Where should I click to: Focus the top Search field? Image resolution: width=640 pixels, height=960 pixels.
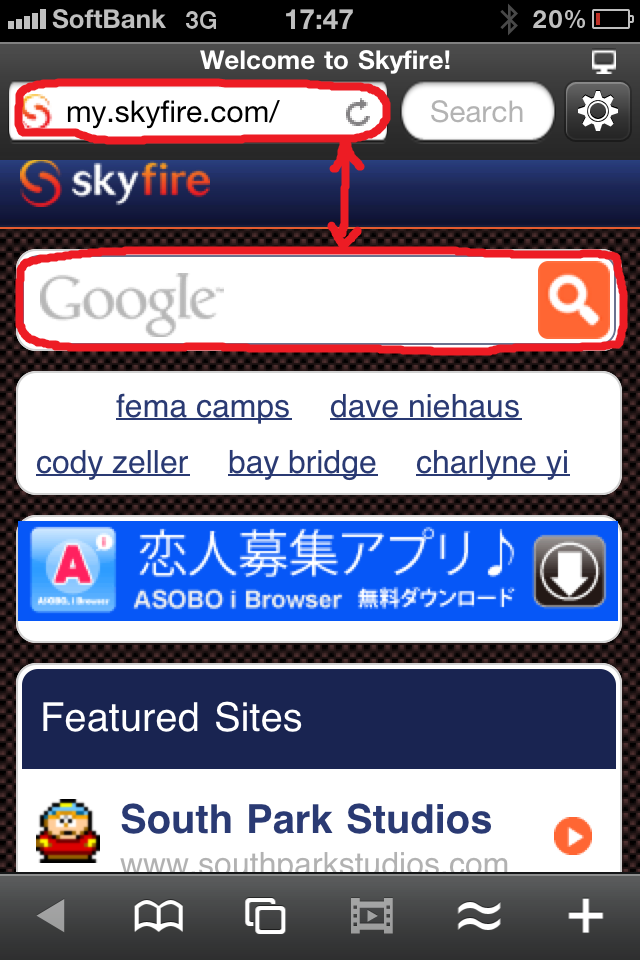pyautogui.click(x=477, y=112)
